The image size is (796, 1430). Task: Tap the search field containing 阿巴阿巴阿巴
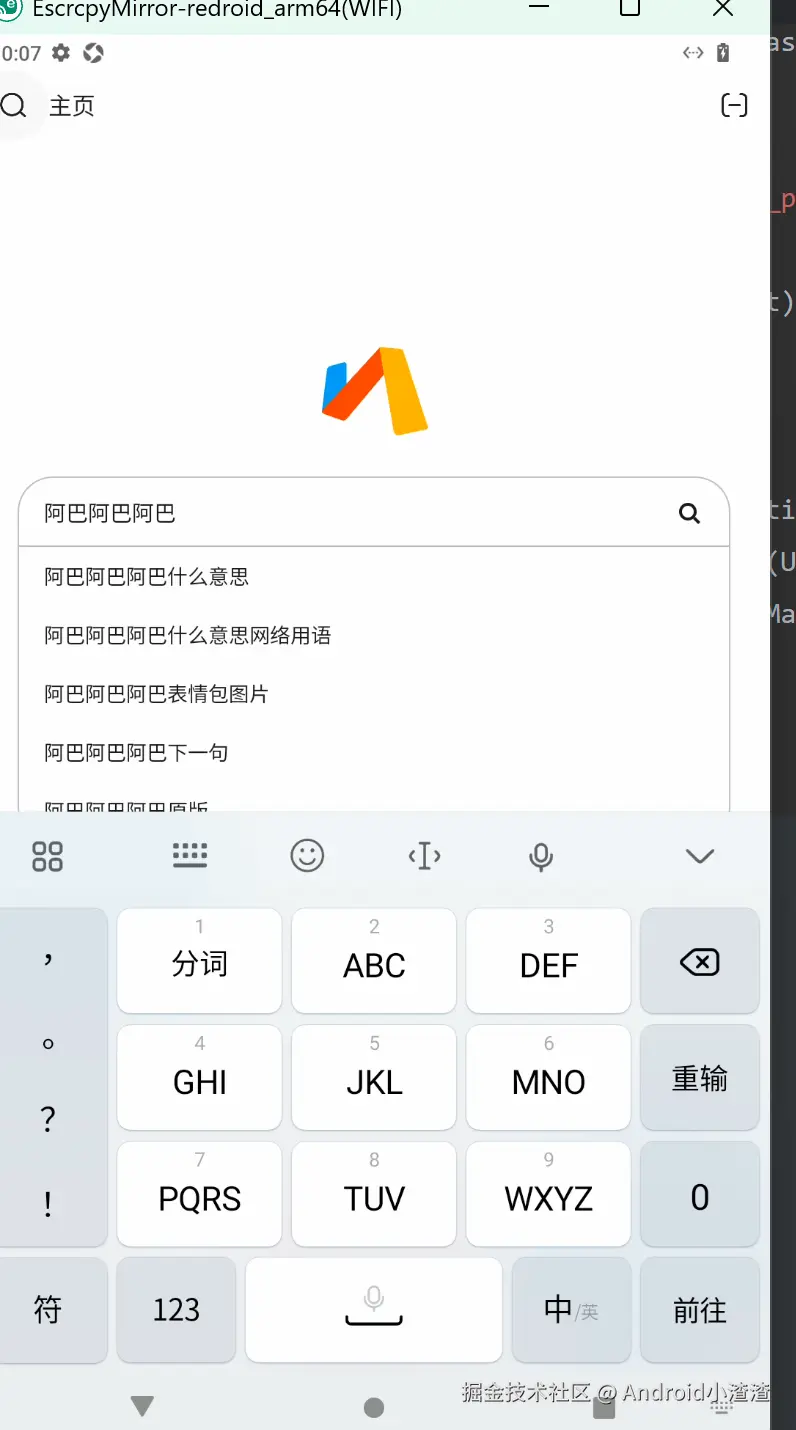[x=340, y=513]
